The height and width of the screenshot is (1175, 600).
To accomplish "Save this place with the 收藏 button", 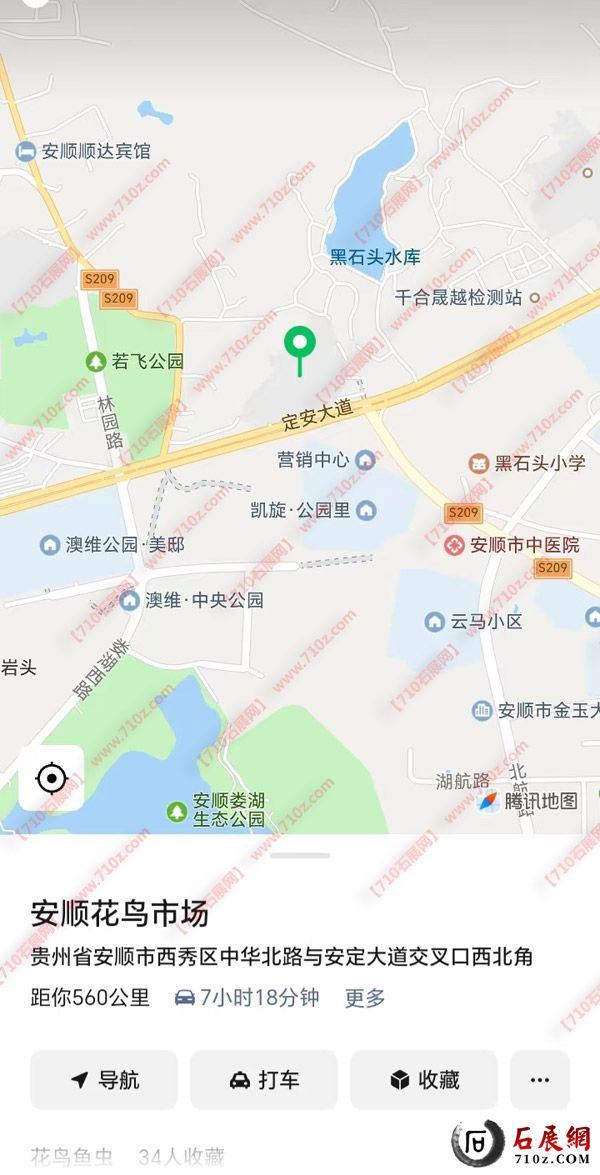I will click(424, 1080).
